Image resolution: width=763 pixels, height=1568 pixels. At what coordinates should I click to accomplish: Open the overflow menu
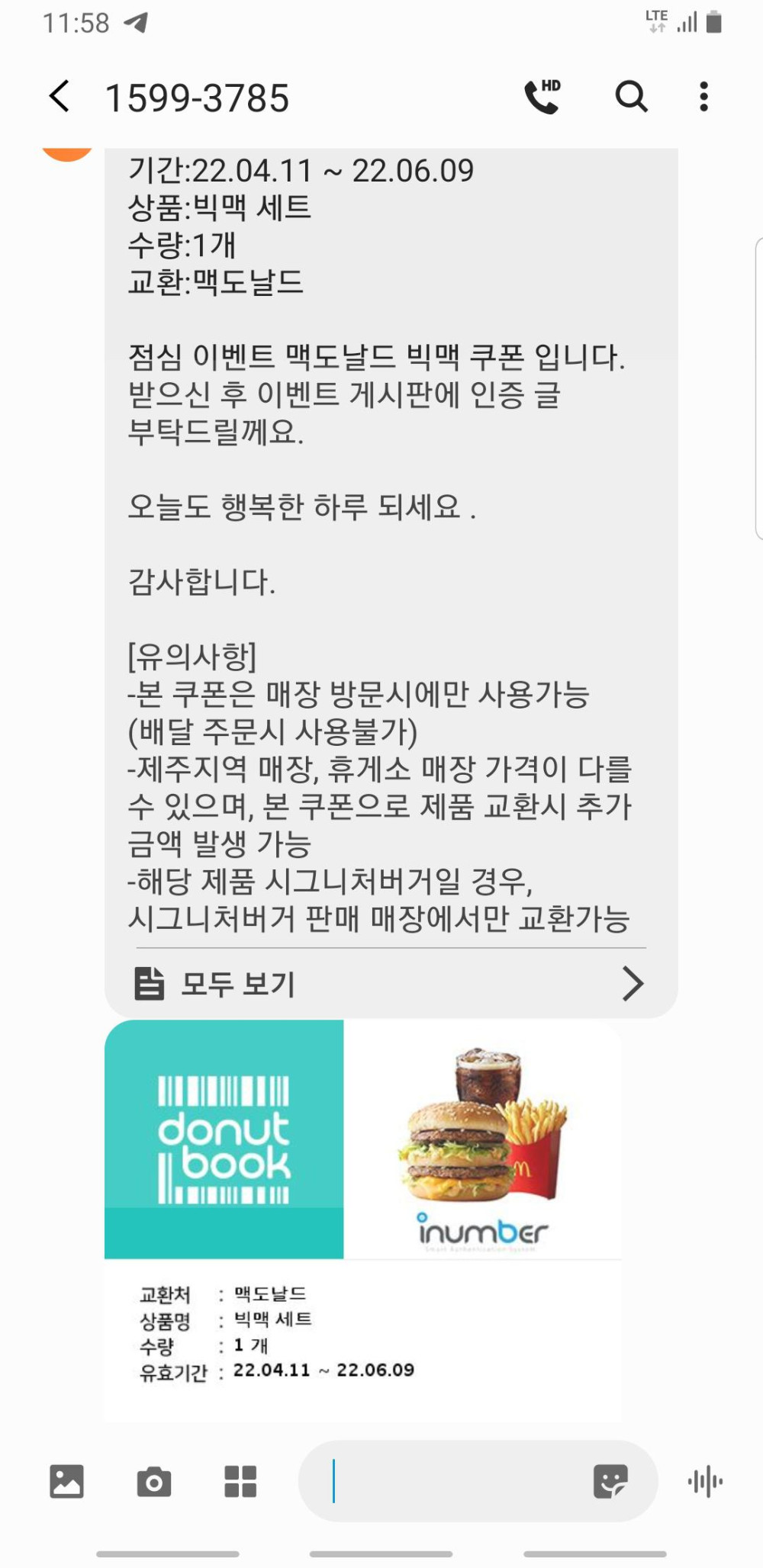tap(703, 97)
